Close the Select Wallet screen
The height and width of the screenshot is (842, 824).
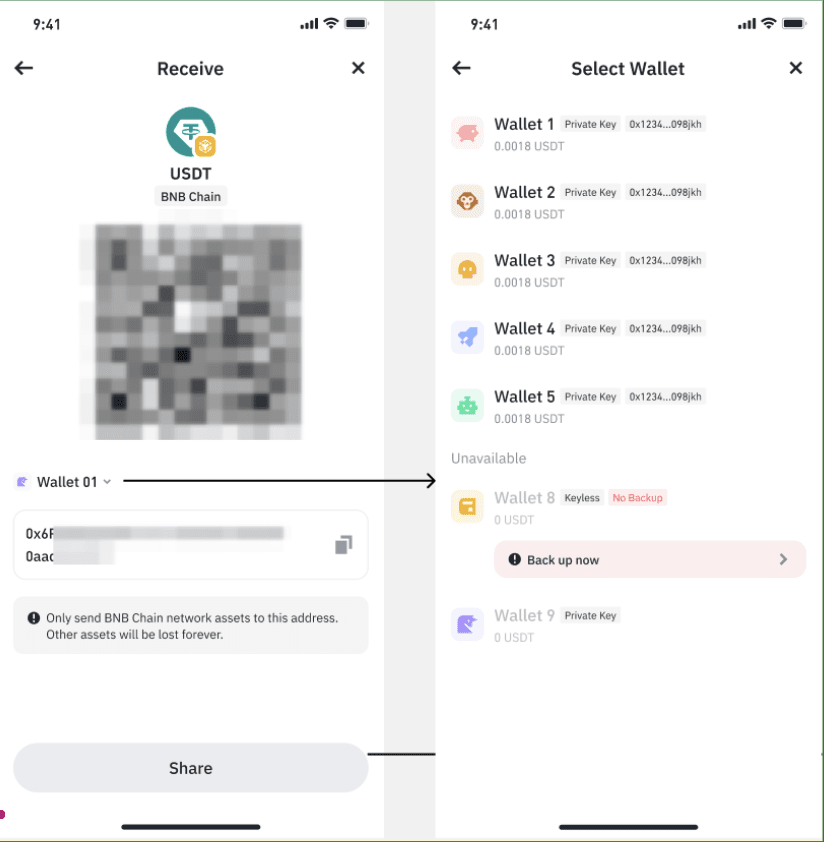(796, 68)
